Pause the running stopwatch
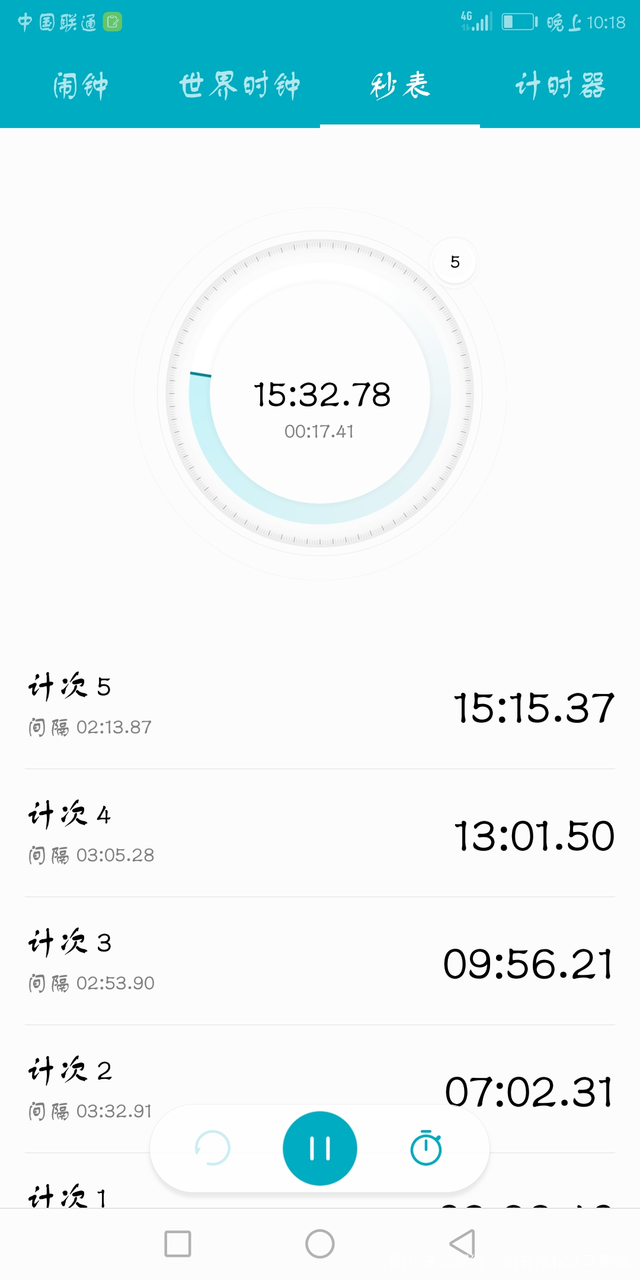 [320, 1148]
